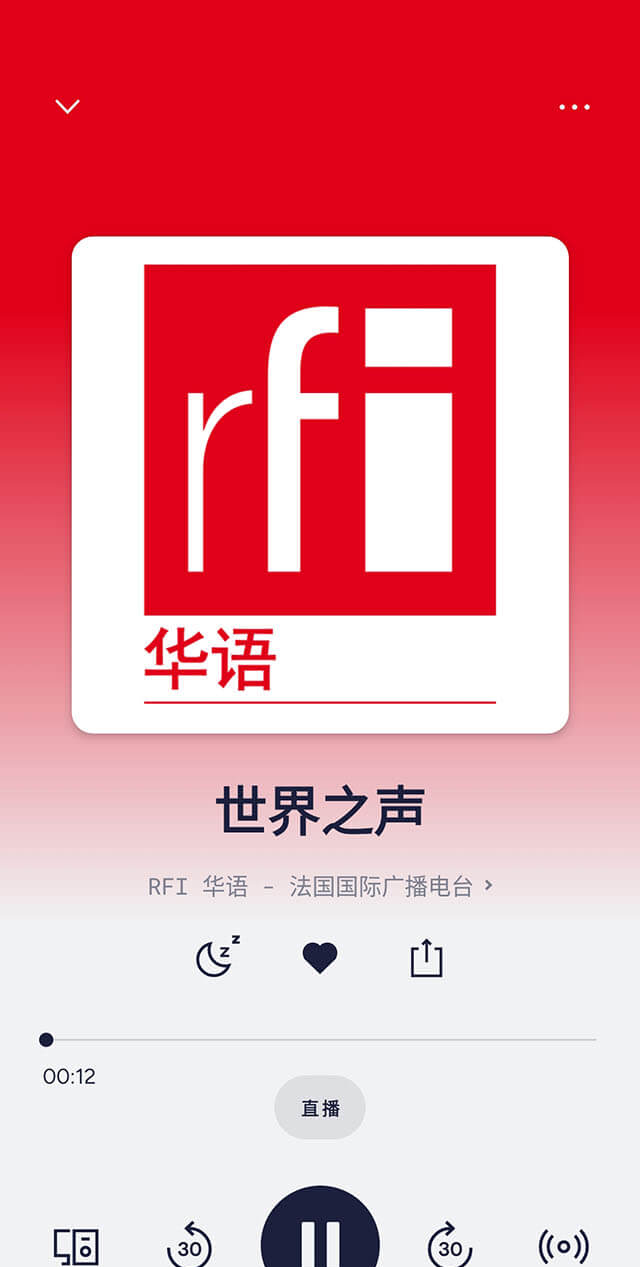The image size is (640, 1267).
Task: Share this broadcast
Action: click(x=426, y=958)
